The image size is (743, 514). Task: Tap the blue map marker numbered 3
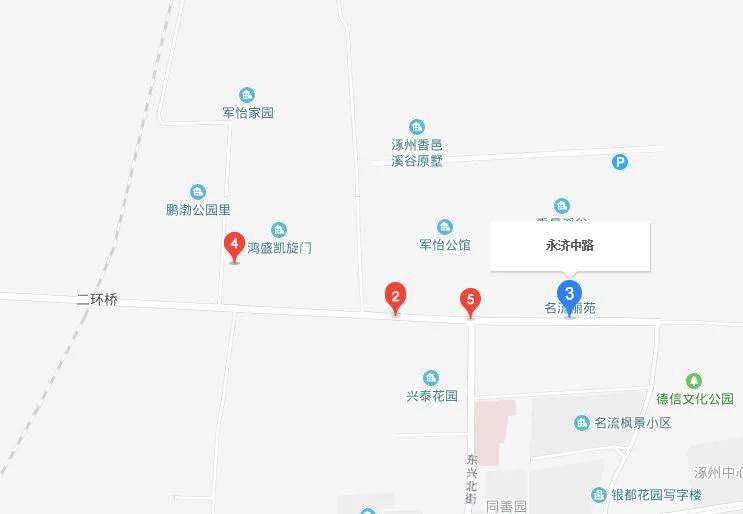tap(569, 295)
